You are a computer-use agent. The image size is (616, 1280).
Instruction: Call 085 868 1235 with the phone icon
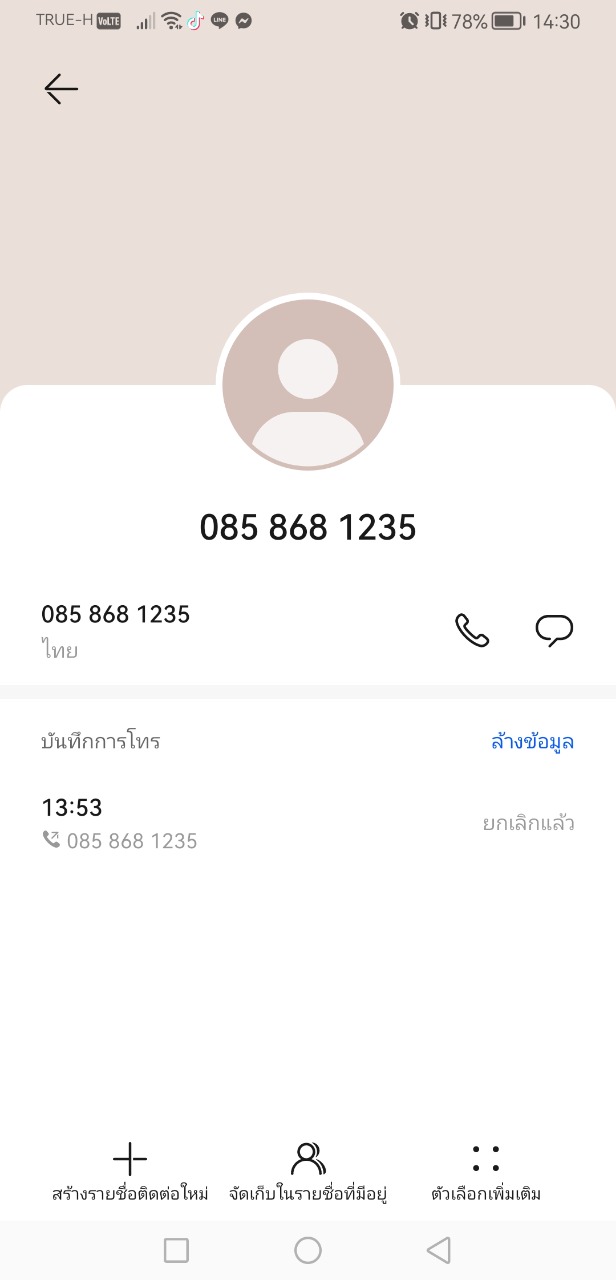(x=472, y=631)
